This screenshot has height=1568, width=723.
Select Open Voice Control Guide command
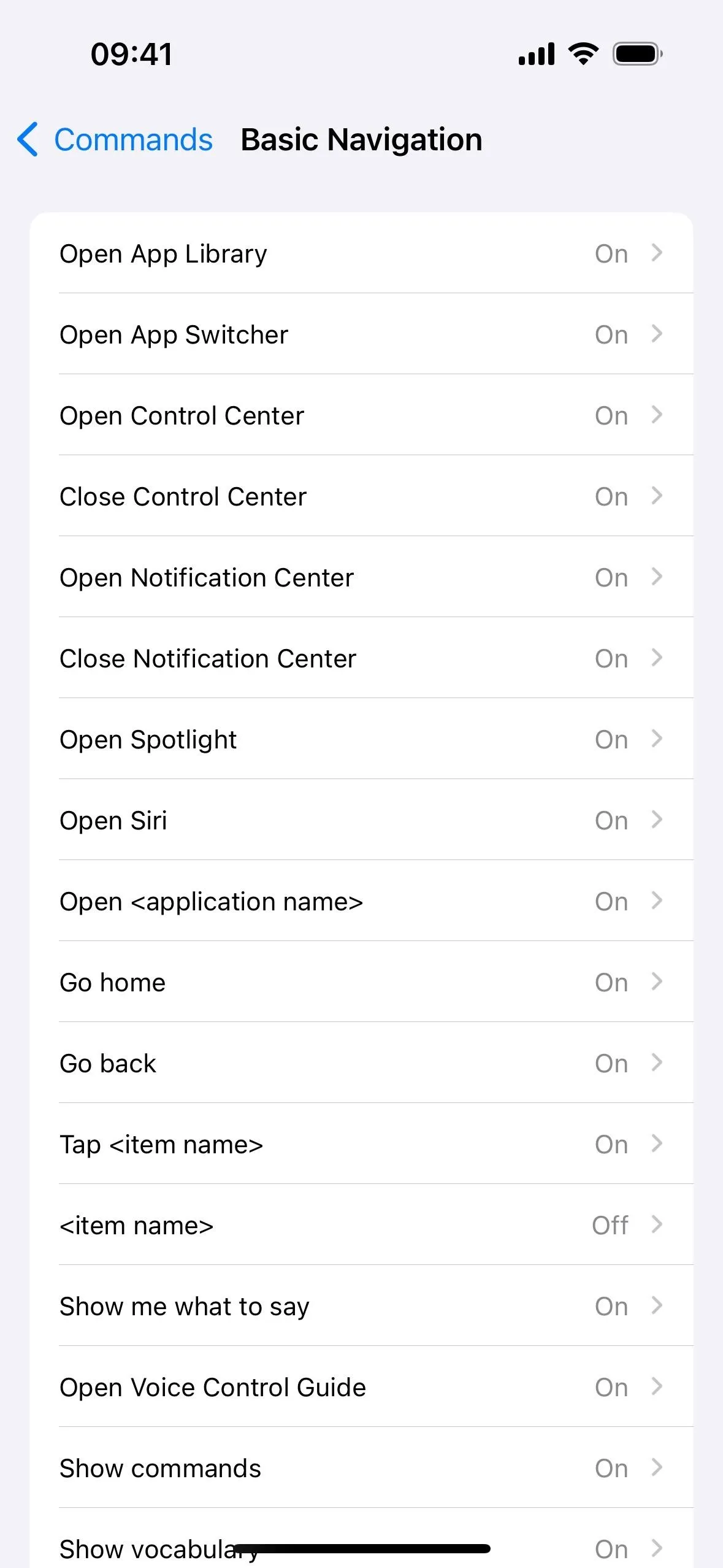coord(361,1386)
